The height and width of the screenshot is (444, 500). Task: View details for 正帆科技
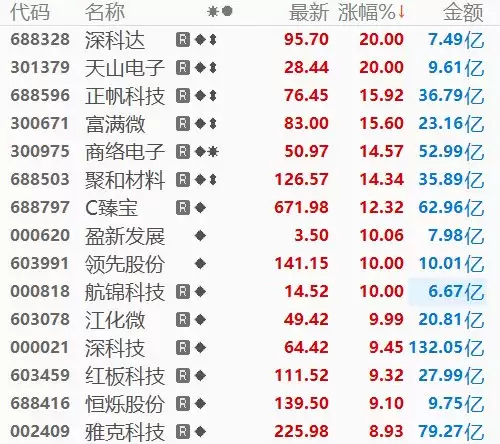tap(247, 96)
